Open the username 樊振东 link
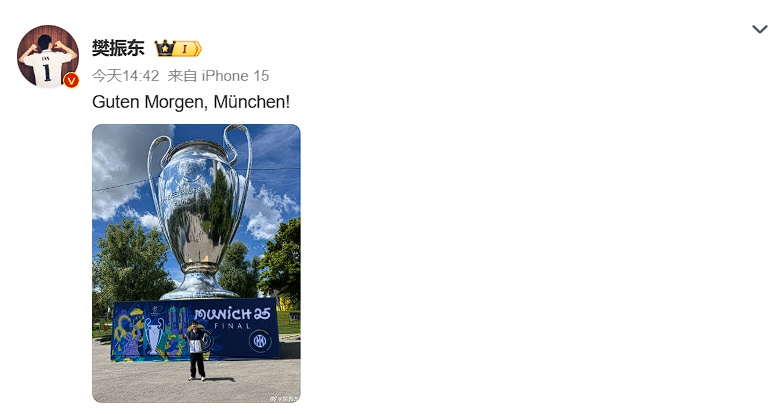 click(x=118, y=48)
